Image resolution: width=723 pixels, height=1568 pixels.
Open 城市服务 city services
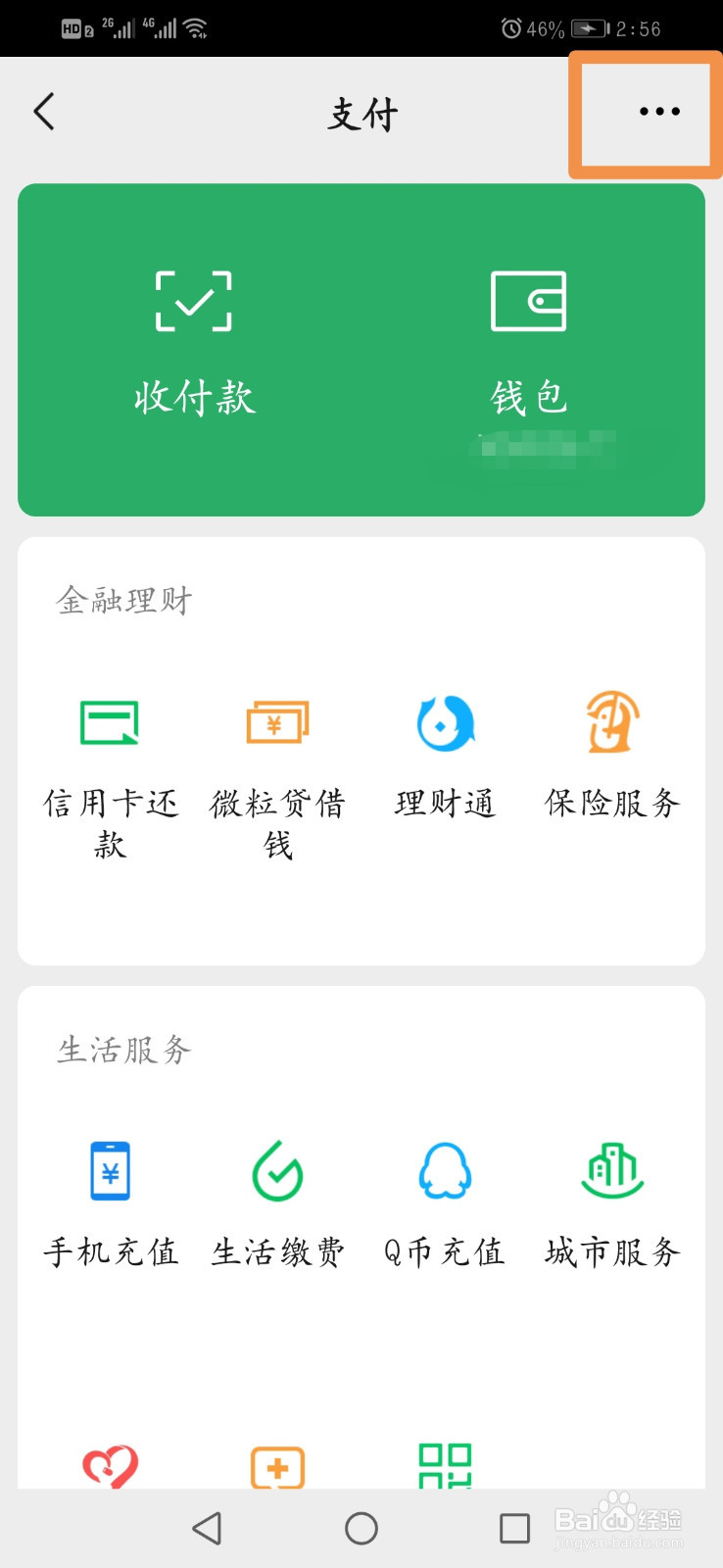pos(612,1203)
